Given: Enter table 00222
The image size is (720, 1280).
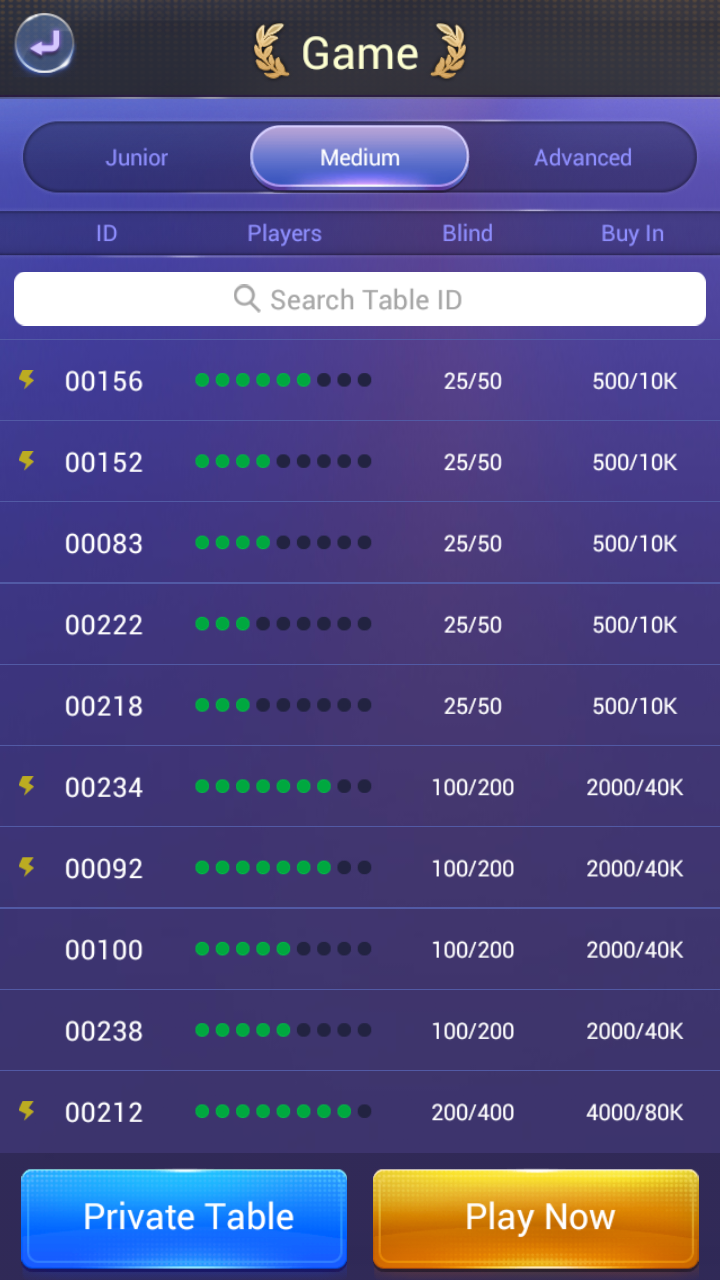Looking at the screenshot, I should (360, 625).
